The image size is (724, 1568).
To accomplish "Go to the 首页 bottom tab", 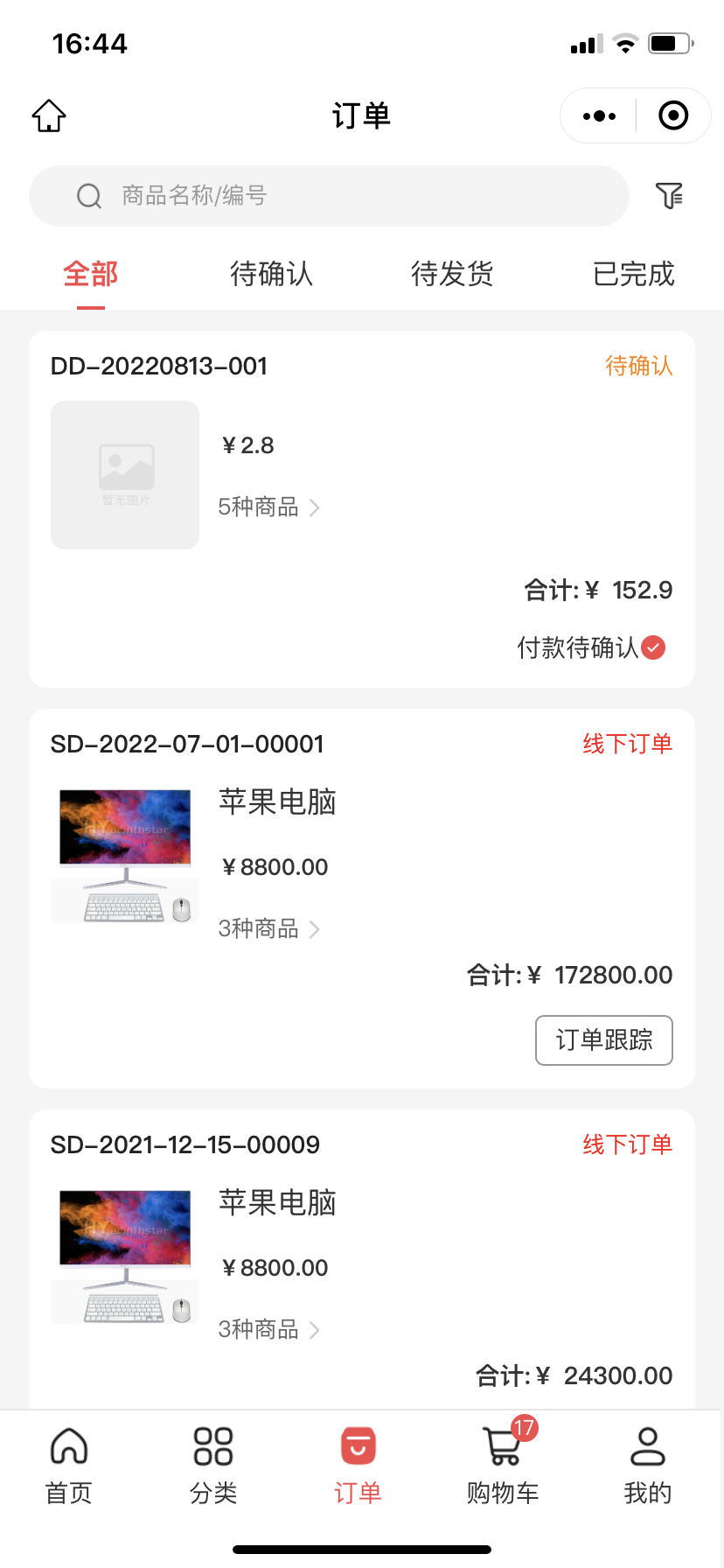I will click(69, 1465).
